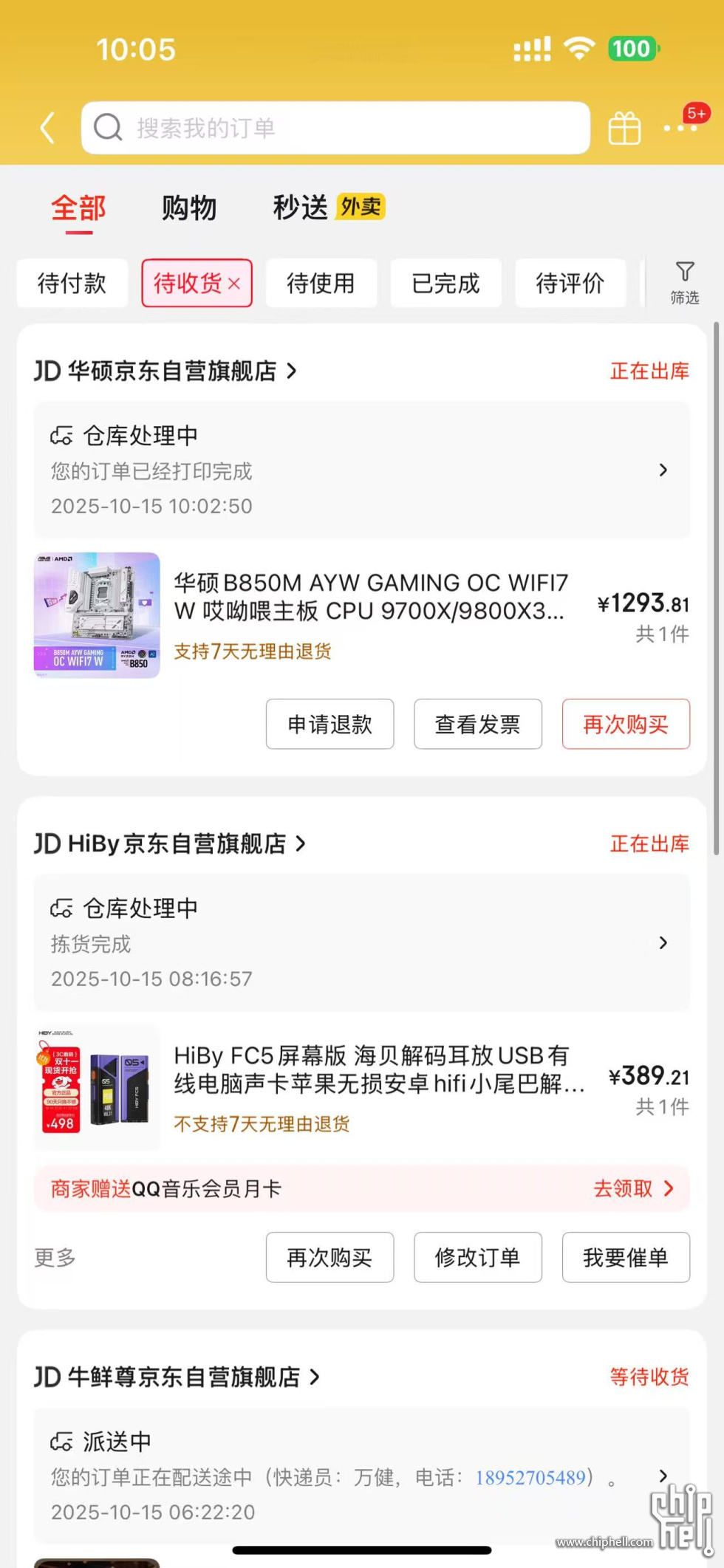Apply for refund on ASUS motherboard order
Viewport: 724px width, 1568px height.
click(x=329, y=724)
